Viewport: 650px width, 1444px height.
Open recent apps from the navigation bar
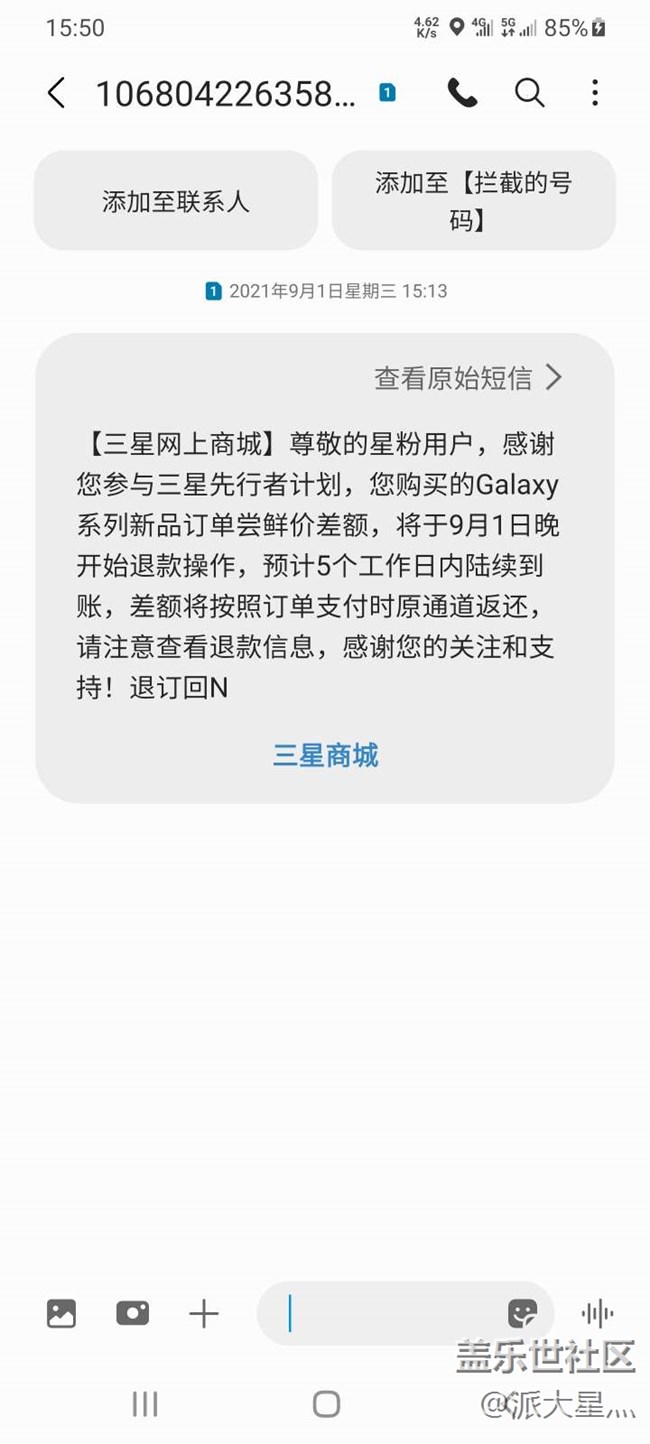(x=145, y=1404)
